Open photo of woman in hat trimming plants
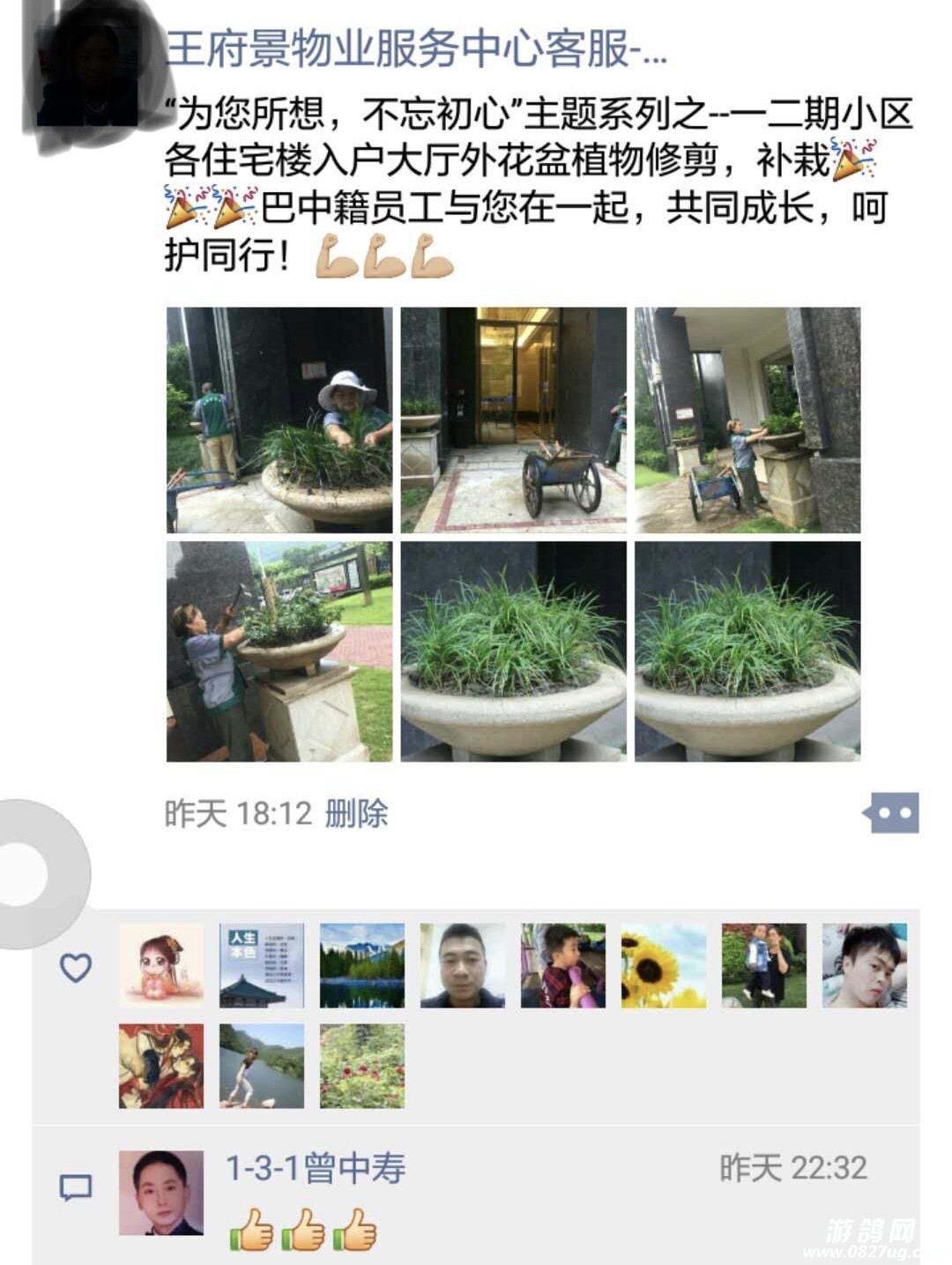The image size is (952, 1265). click(x=279, y=420)
